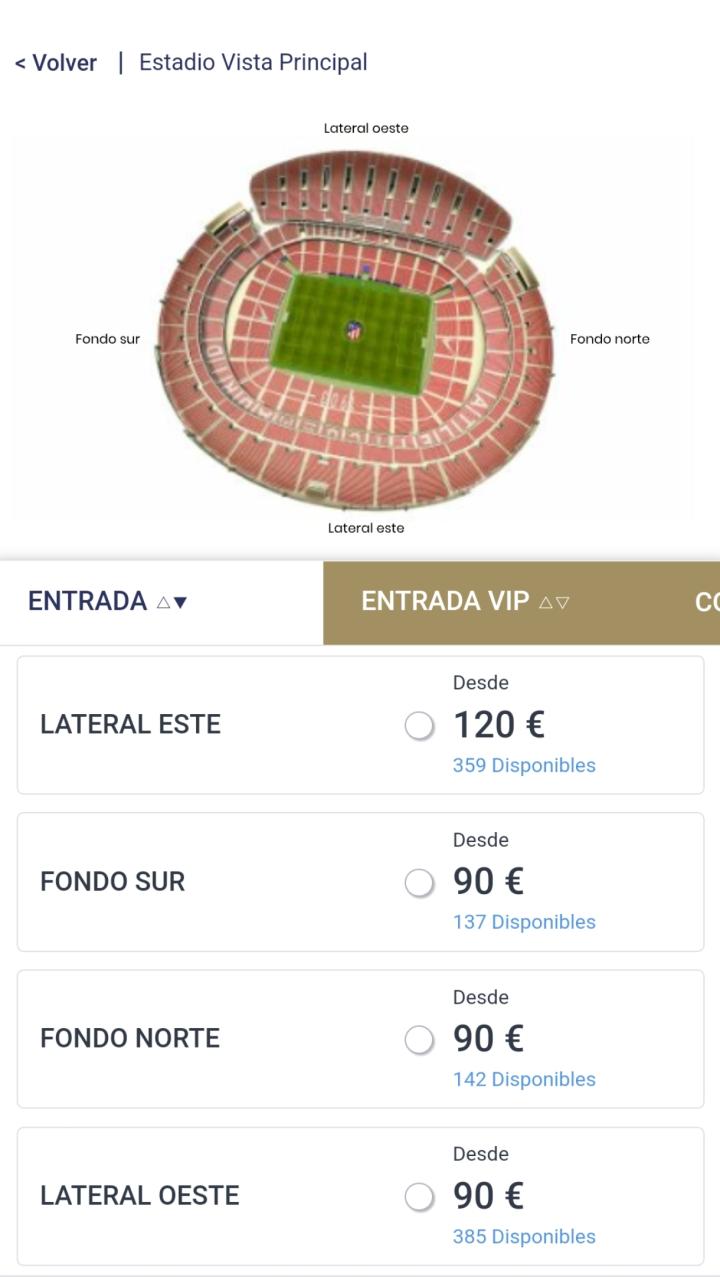Viewport: 720px width, 1277px height.
Task: Choose the FONDO SUR radio option
Action: [x=419, y=883]
